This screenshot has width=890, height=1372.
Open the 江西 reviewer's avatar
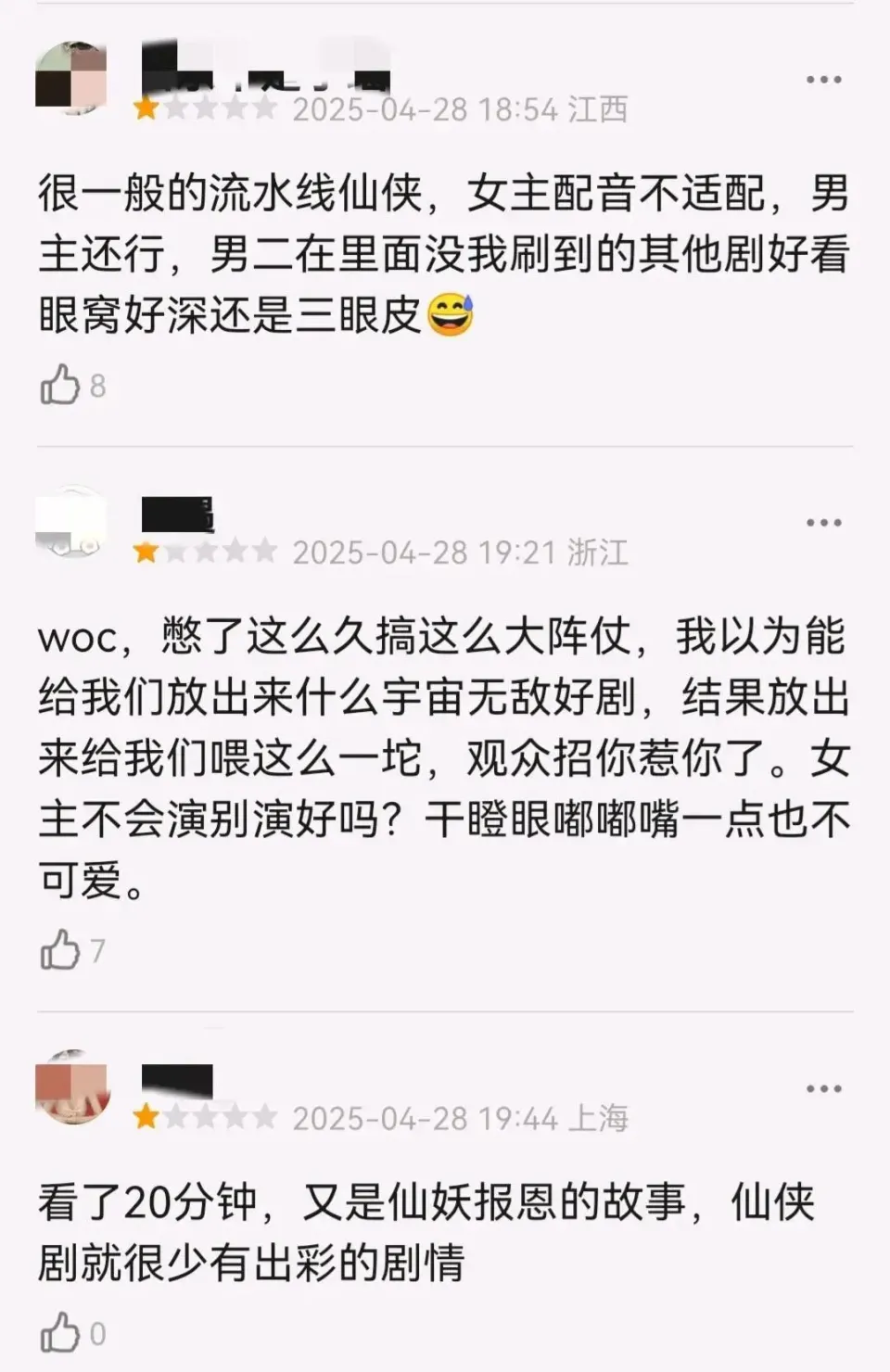click(x=71, y=78)
